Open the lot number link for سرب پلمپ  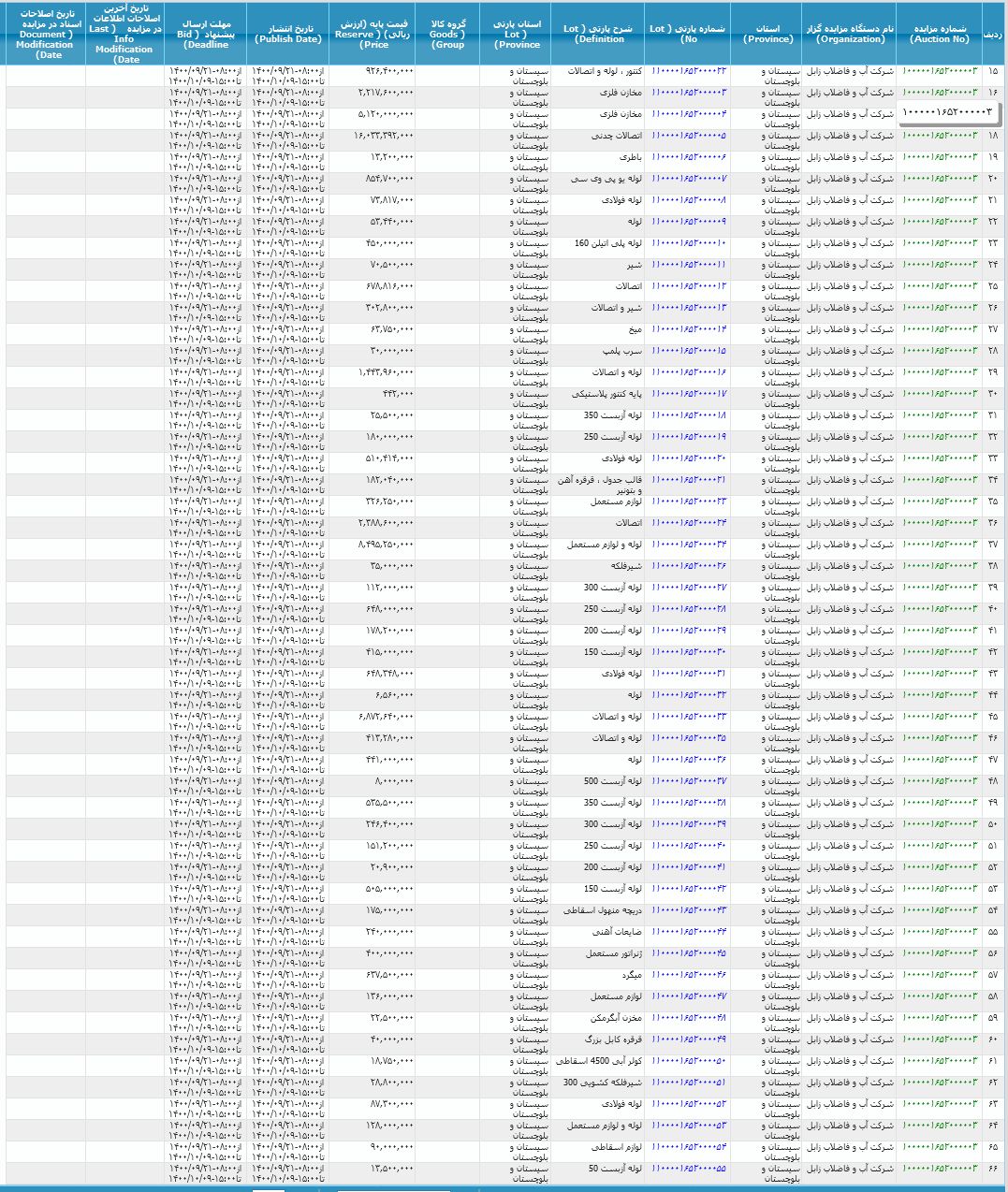pyautogui.click(x=688, y=351)
